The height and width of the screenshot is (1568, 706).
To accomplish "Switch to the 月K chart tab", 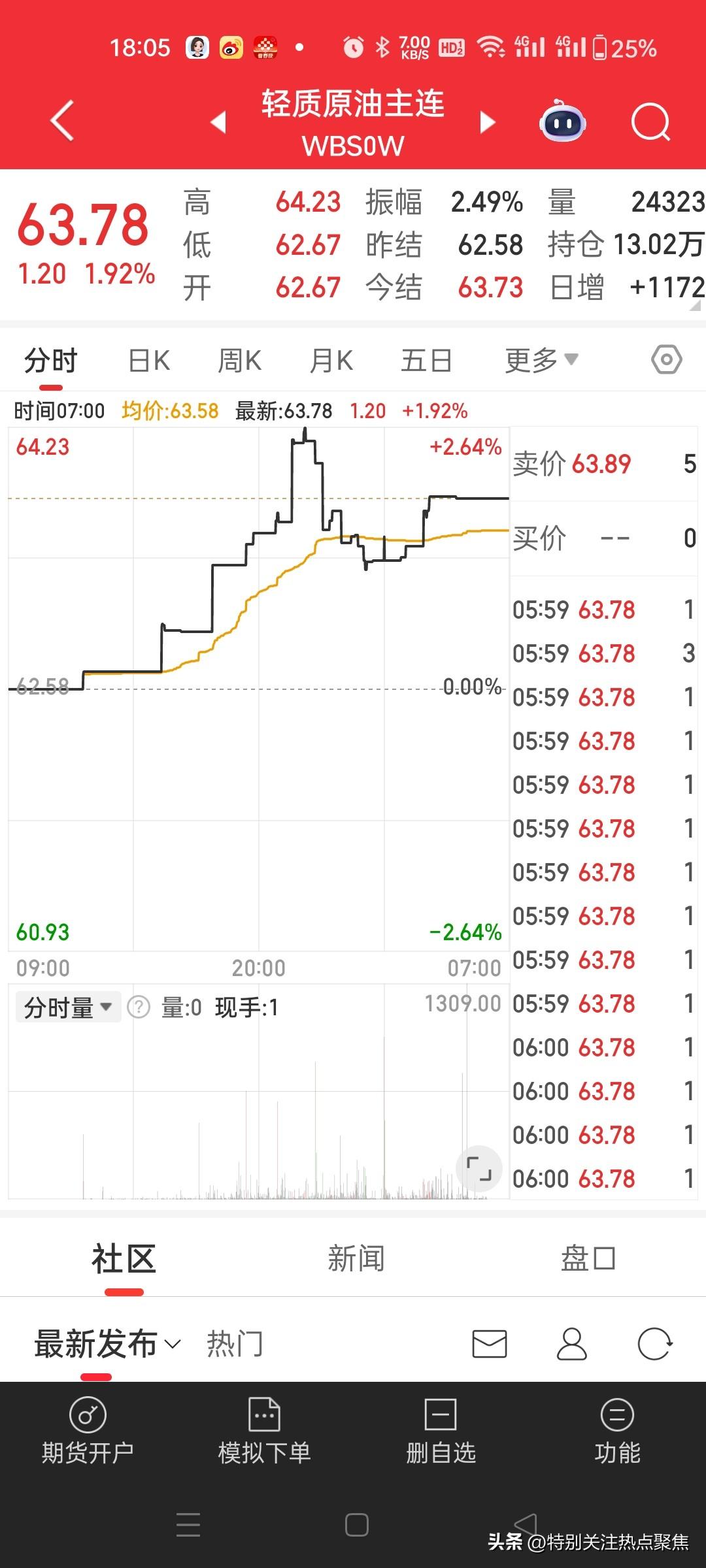I will [x=331, y=361].
